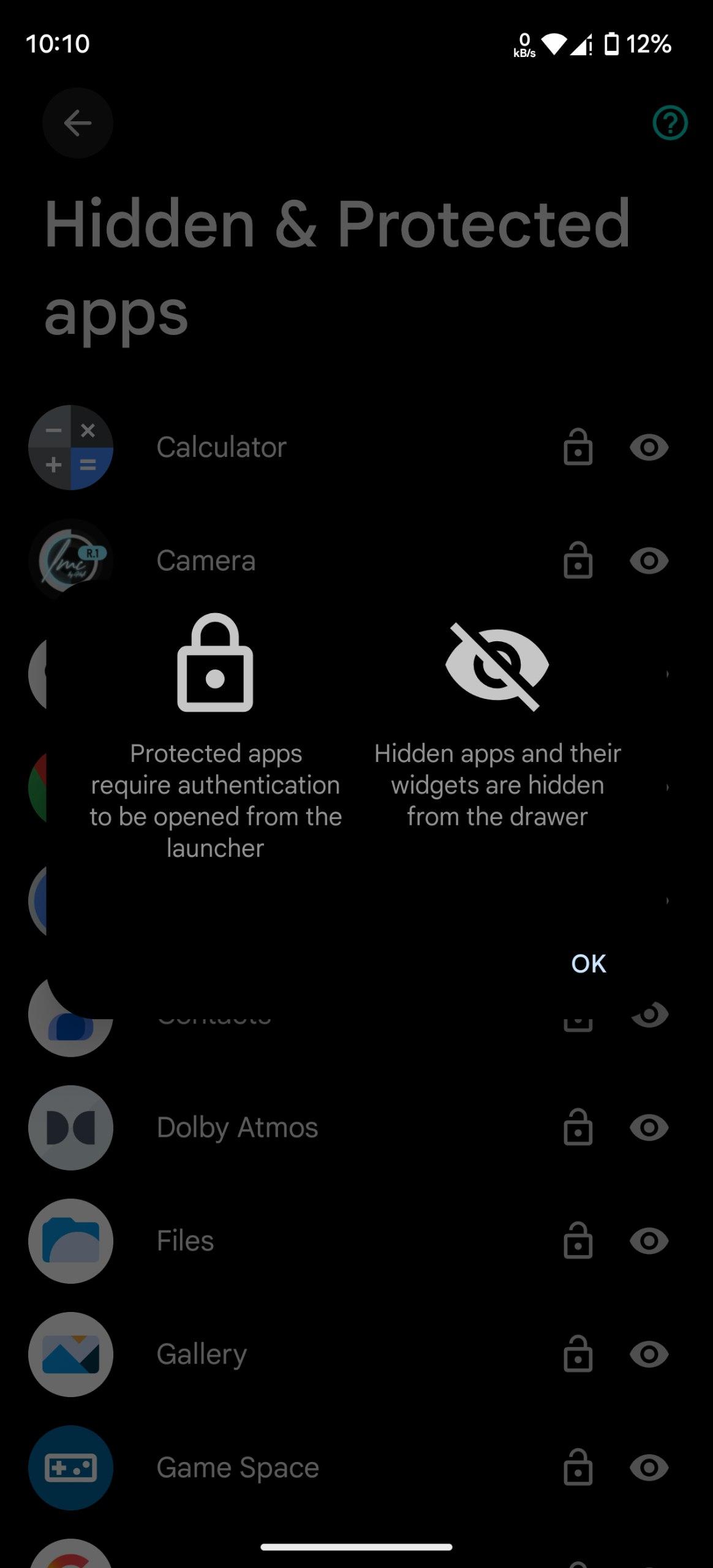Viewport: 713px width, 1568px height.
Task: Hide Camera using its eye icon
Action: pos(649,561)
